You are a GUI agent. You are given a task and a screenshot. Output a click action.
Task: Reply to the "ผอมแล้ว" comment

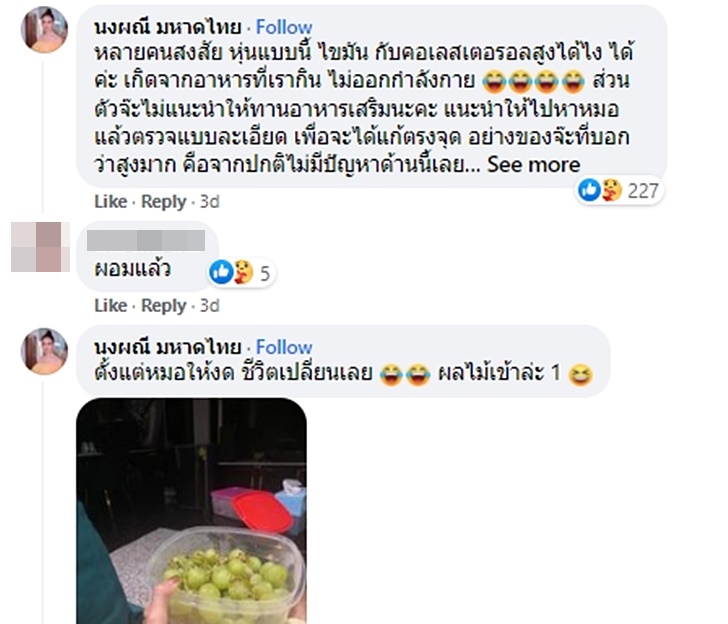tap(163, 306)
